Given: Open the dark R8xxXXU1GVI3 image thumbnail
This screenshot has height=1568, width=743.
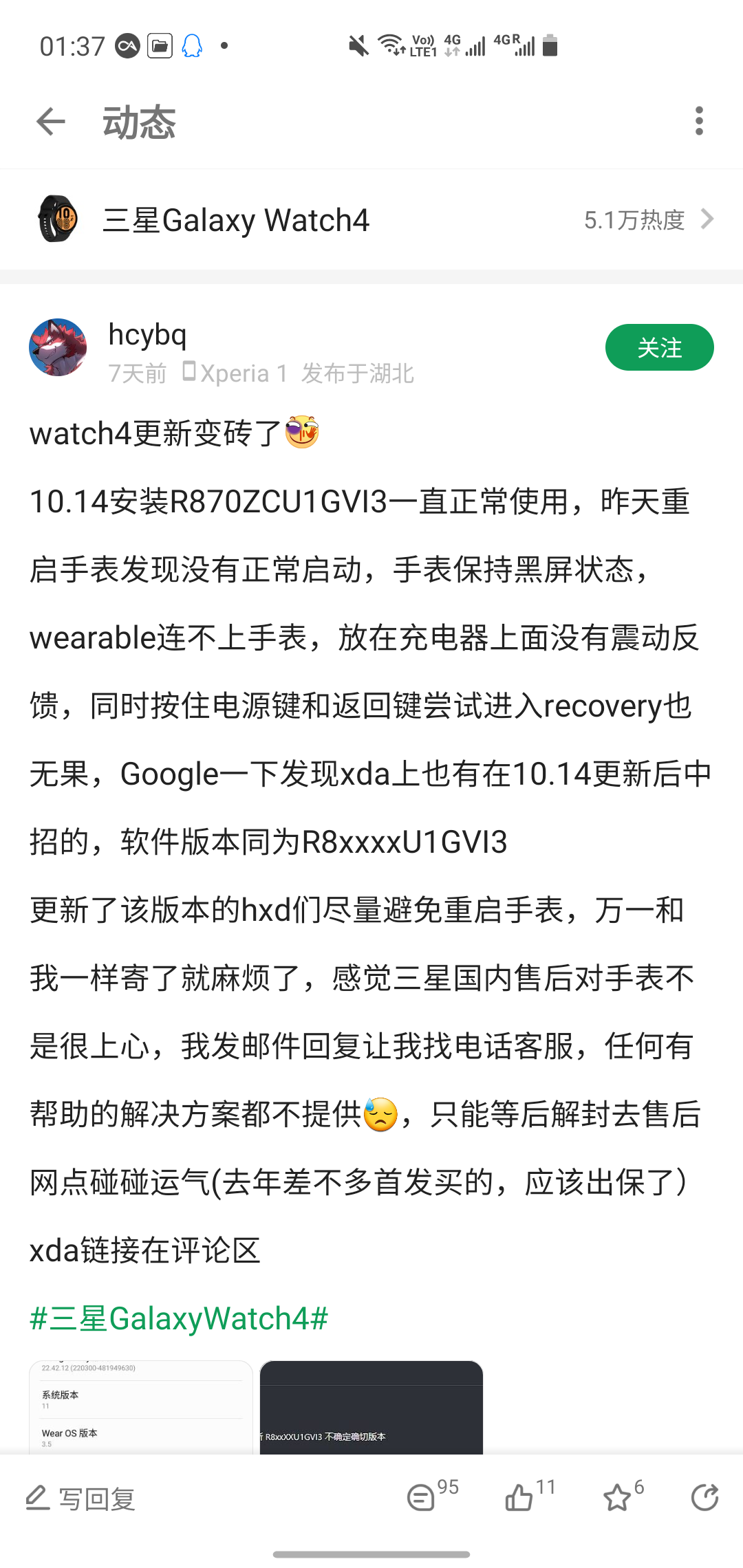Looking at the screenshot, I should (371, 1407).
